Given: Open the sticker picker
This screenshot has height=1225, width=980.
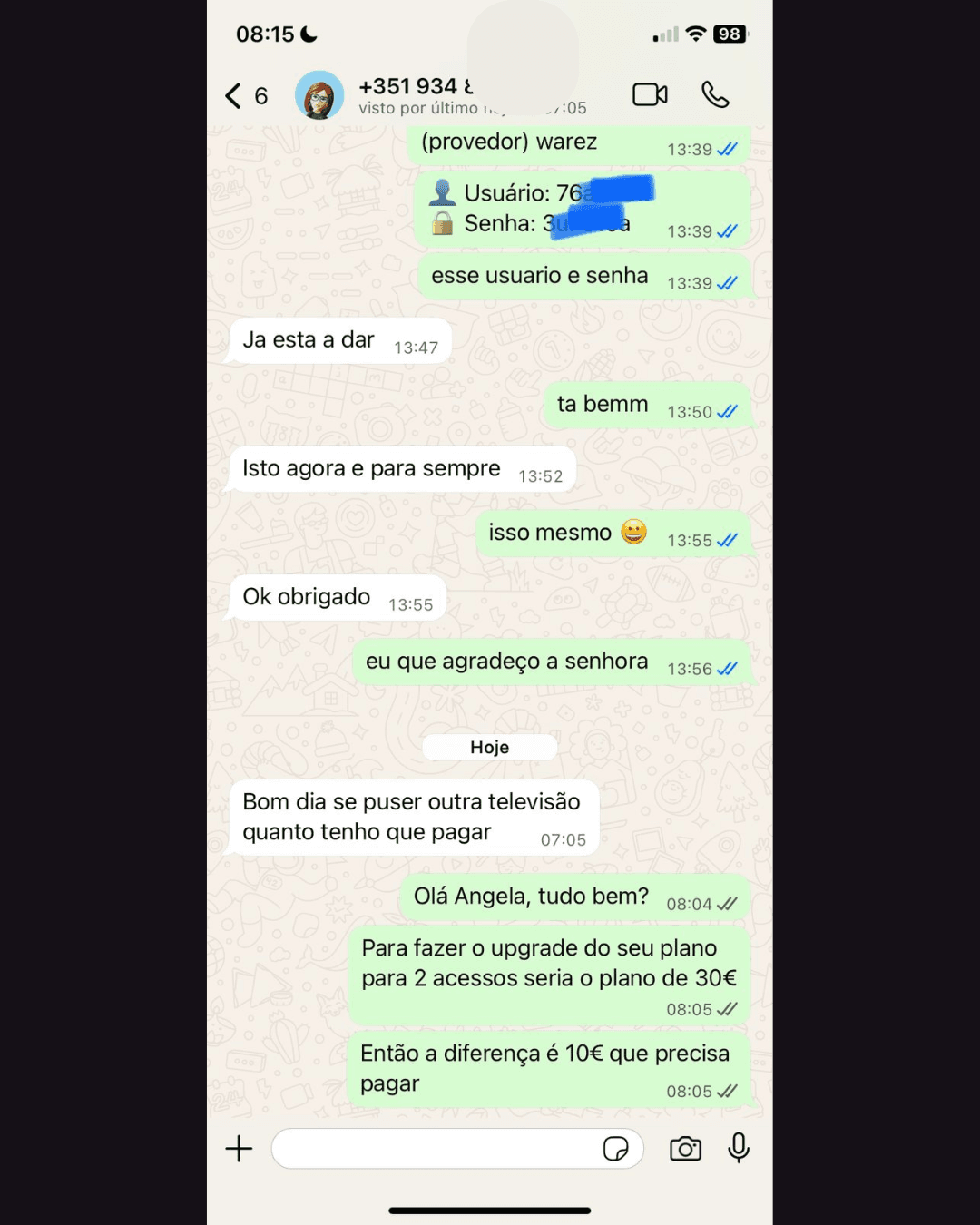Looking at the screenshot, I should (616, 1149).
